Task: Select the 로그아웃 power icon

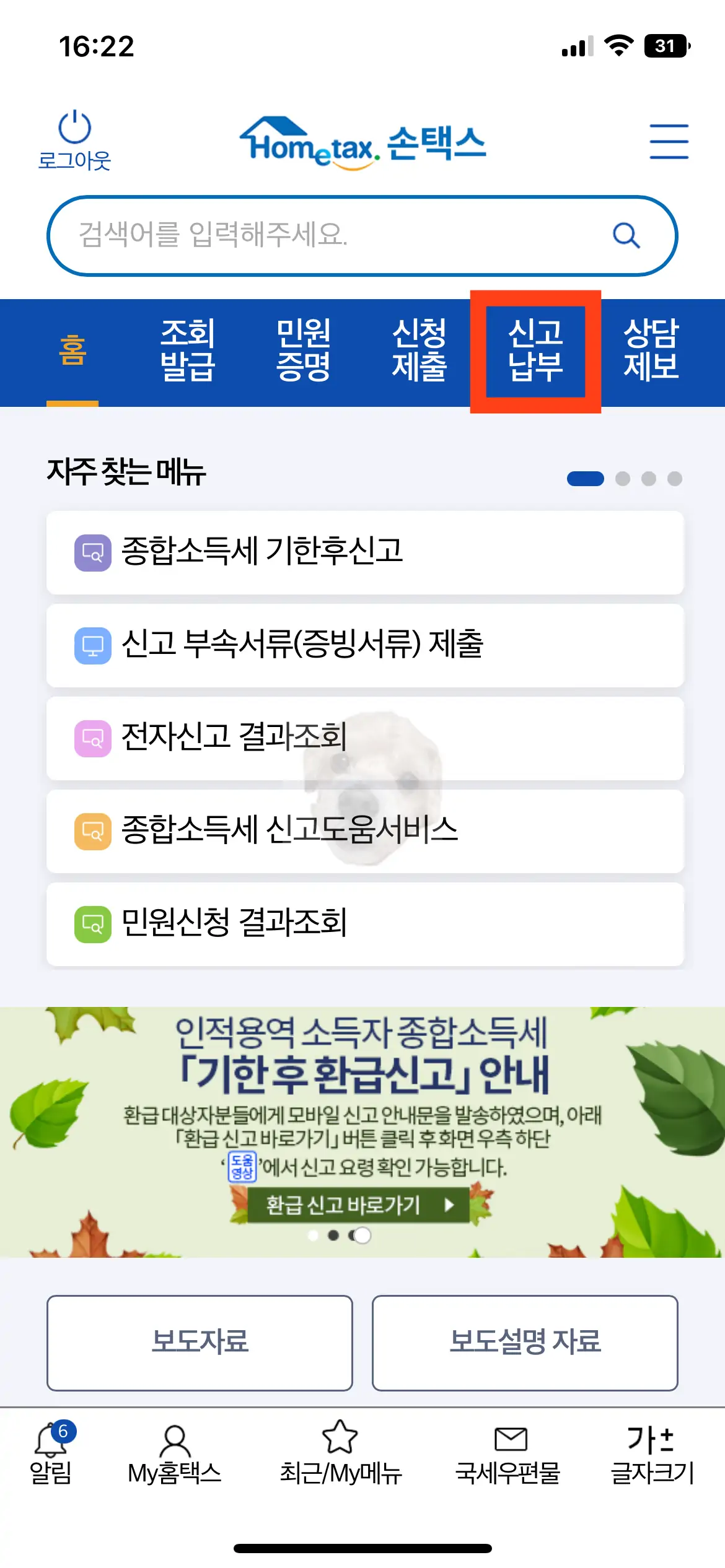Action: [74, 127]
